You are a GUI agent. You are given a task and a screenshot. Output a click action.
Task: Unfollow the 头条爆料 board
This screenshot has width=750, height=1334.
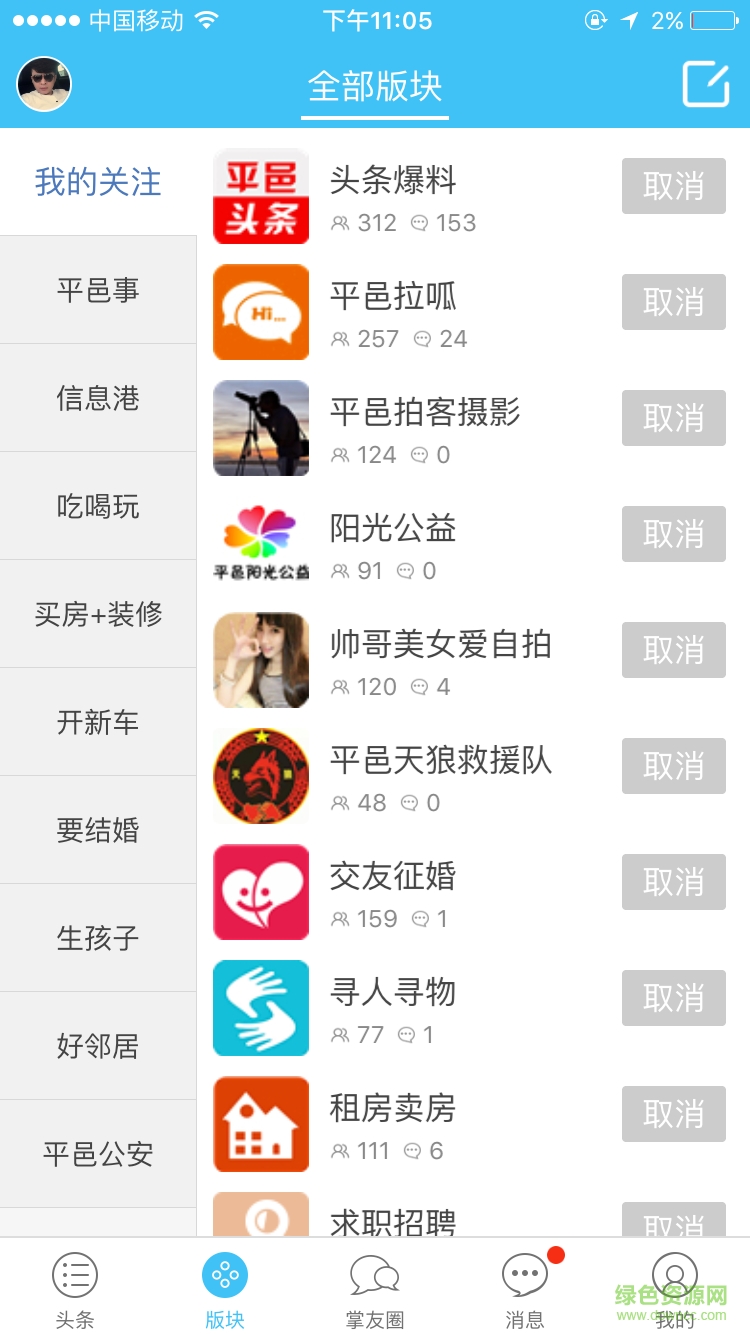point(673,186)
